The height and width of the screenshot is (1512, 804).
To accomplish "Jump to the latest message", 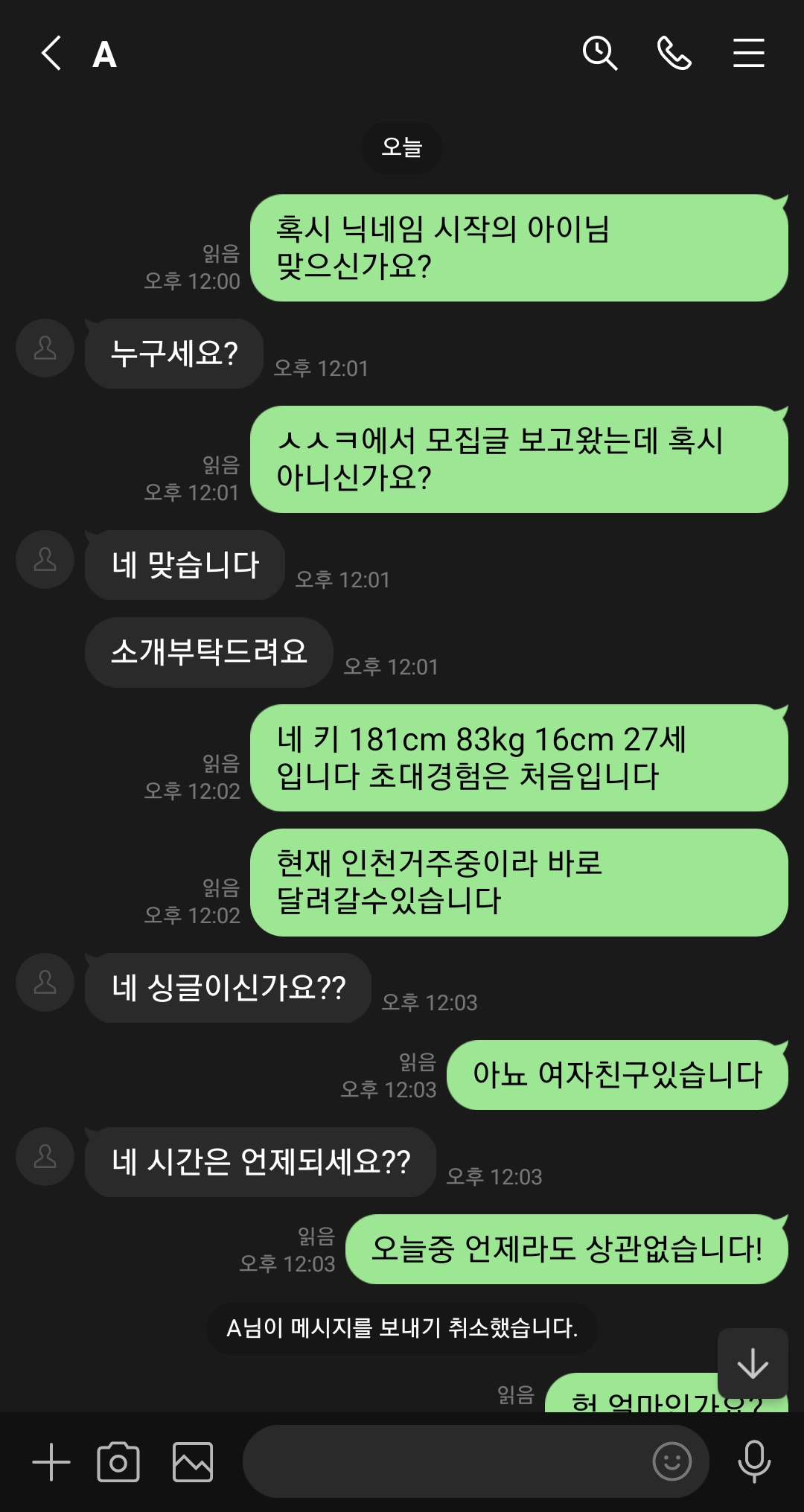I will pos(753,1363).
